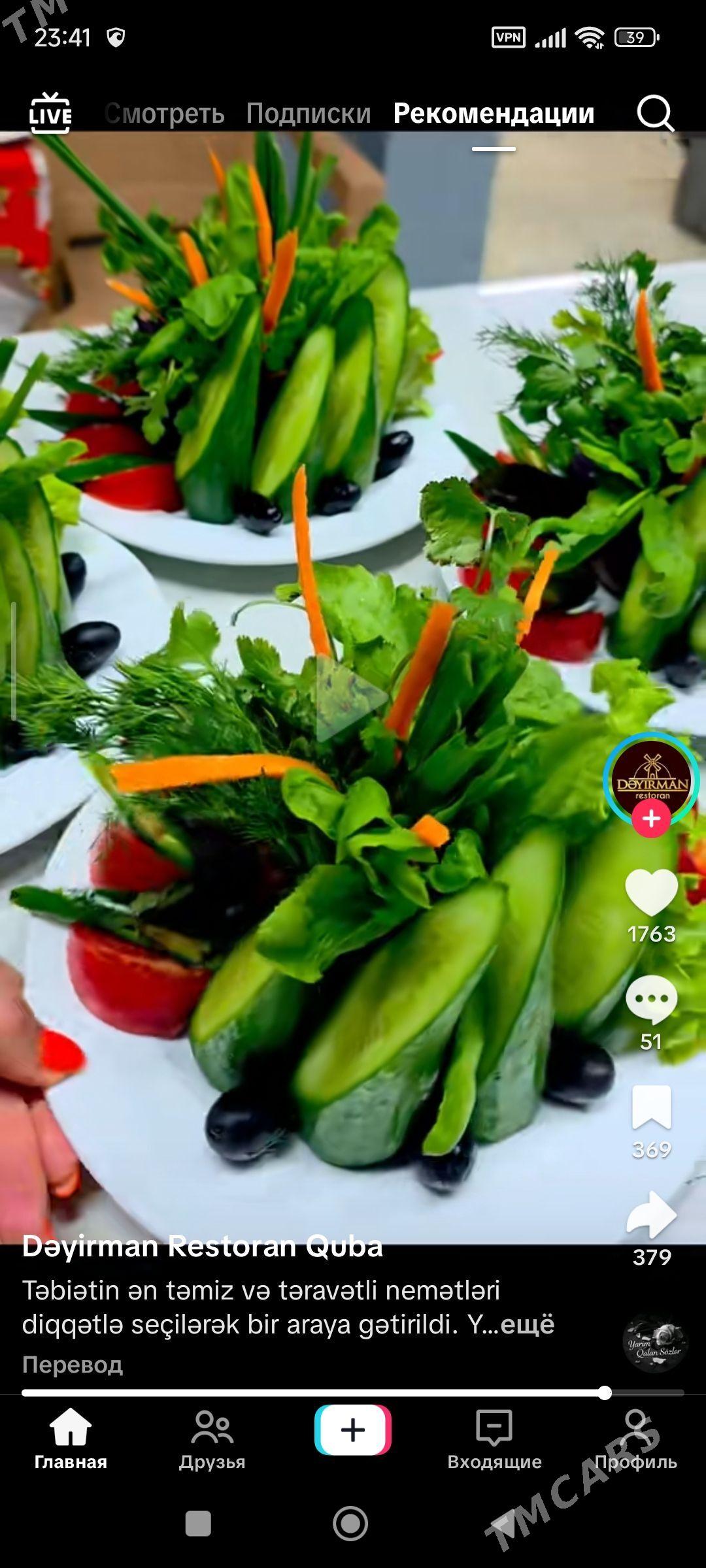Follow the account with the plus badge
Screen dimensions: 706x1568
point(651,819)
